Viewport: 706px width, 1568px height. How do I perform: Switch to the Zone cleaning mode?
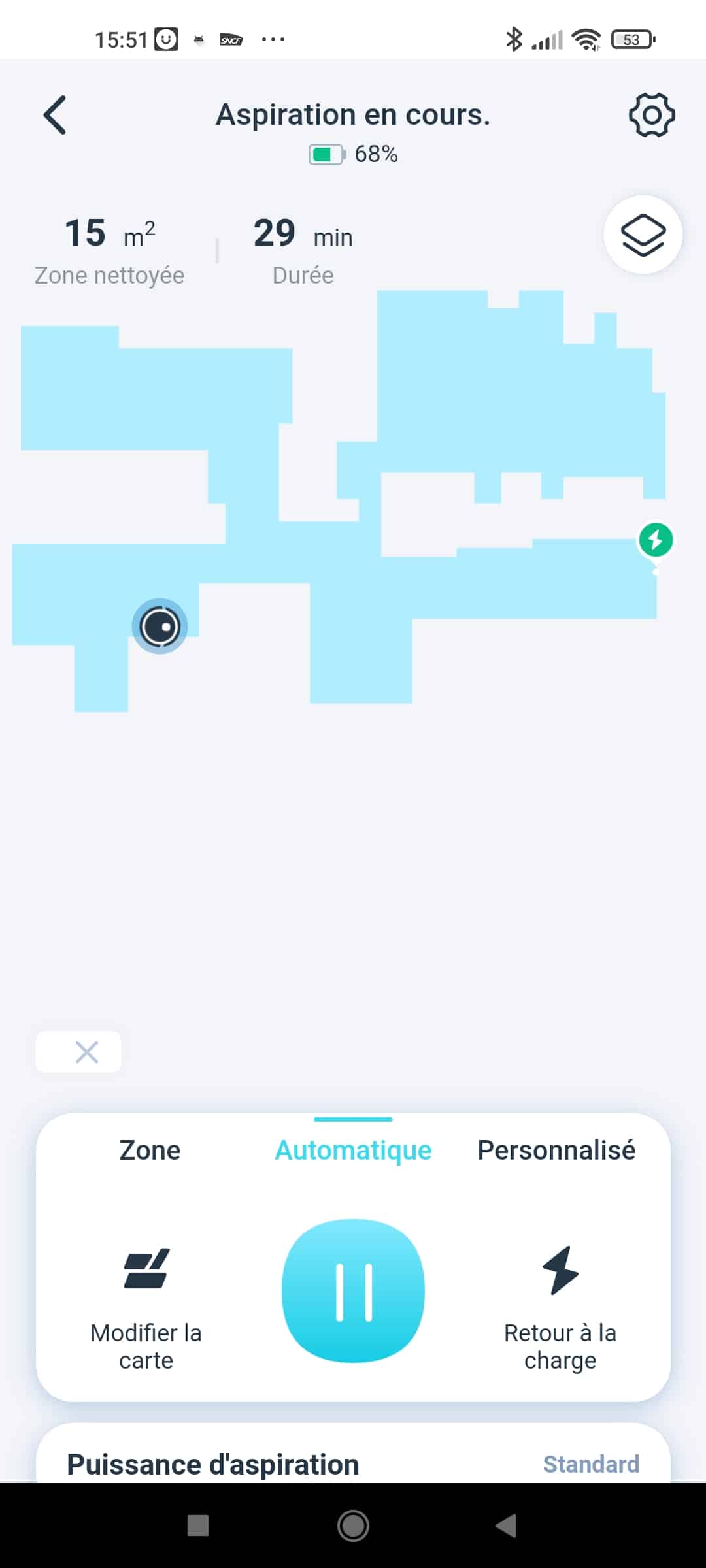pos(150,1150)
